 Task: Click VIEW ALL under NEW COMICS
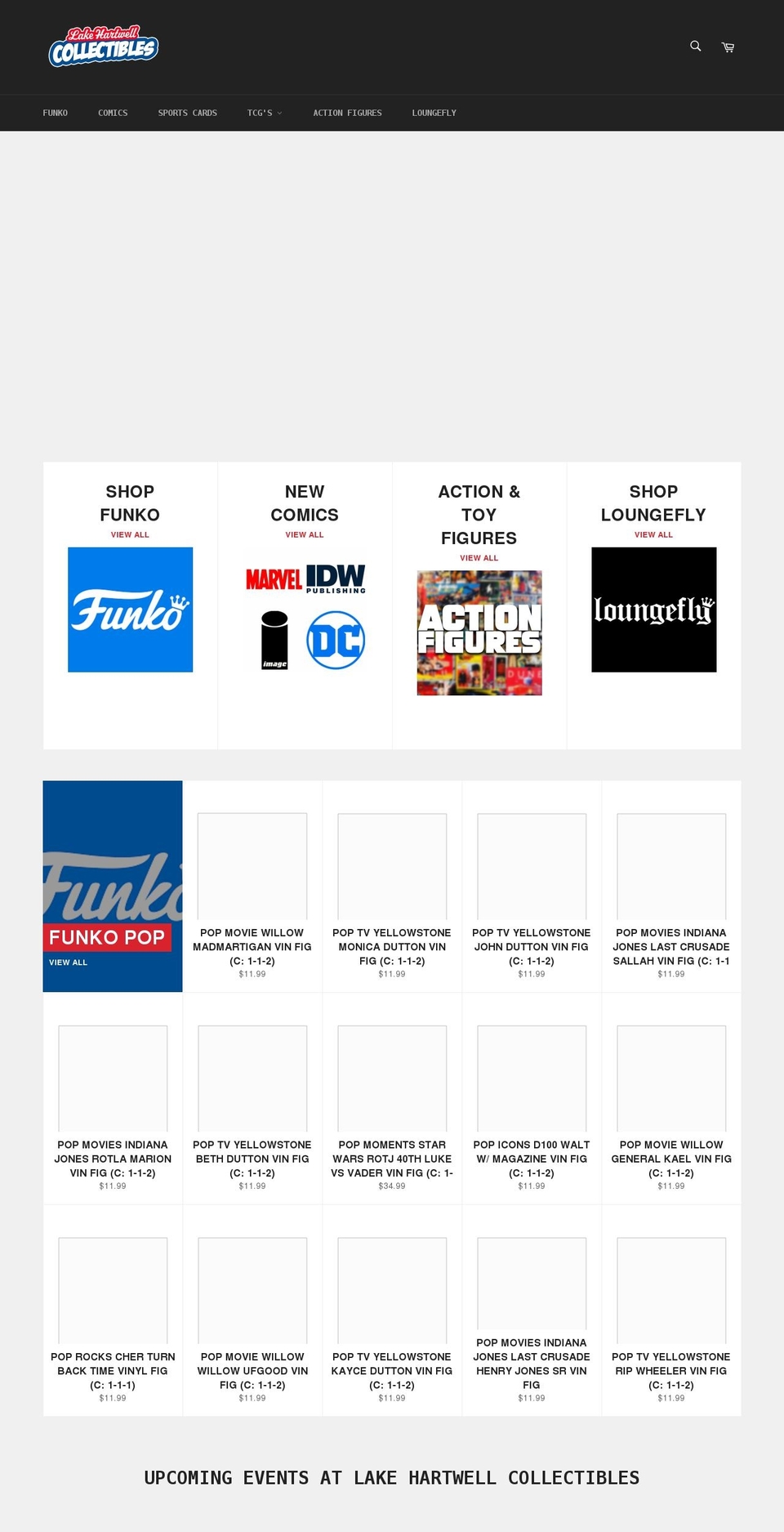pos(304,534)
